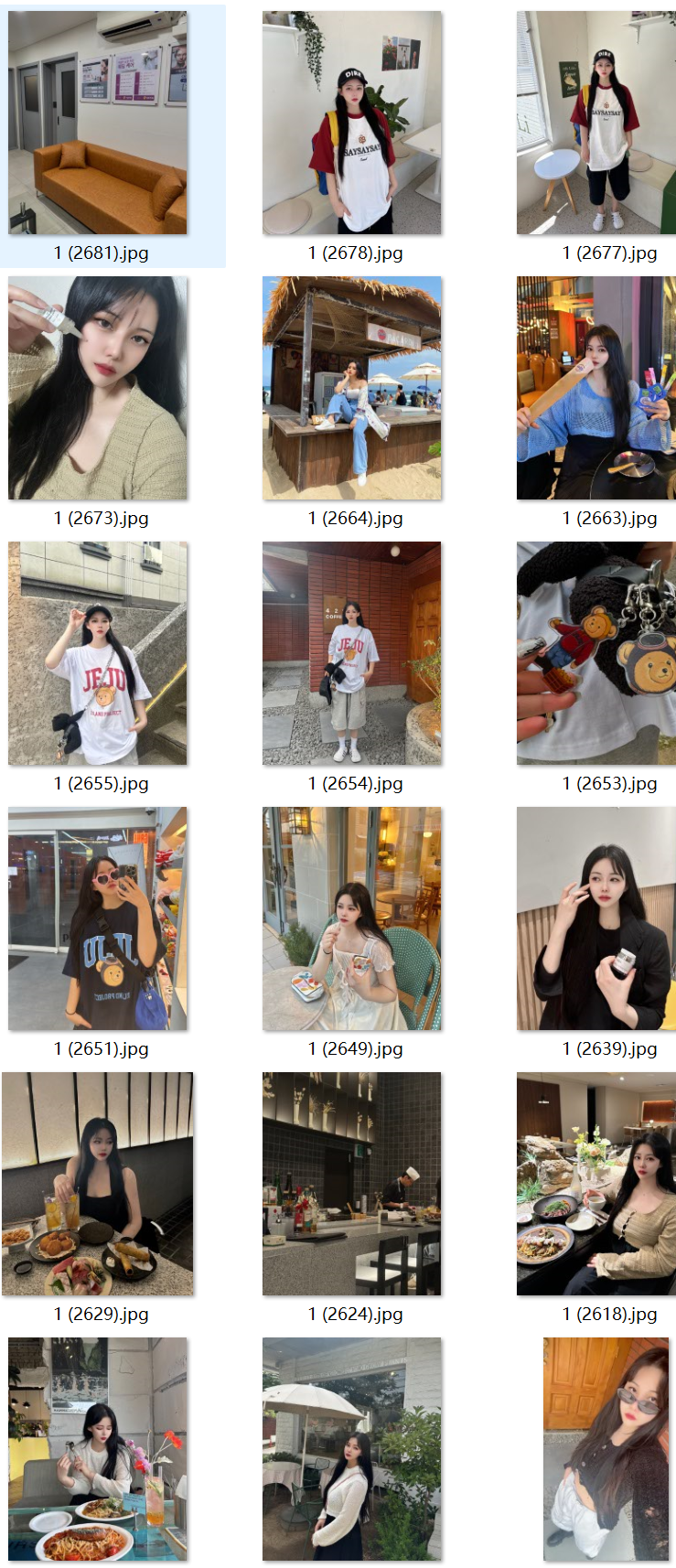The height and width of the screenshot is (1568, 676).
Task: Open the file 1 (2653).jpg
Action: tap(596, 653)
